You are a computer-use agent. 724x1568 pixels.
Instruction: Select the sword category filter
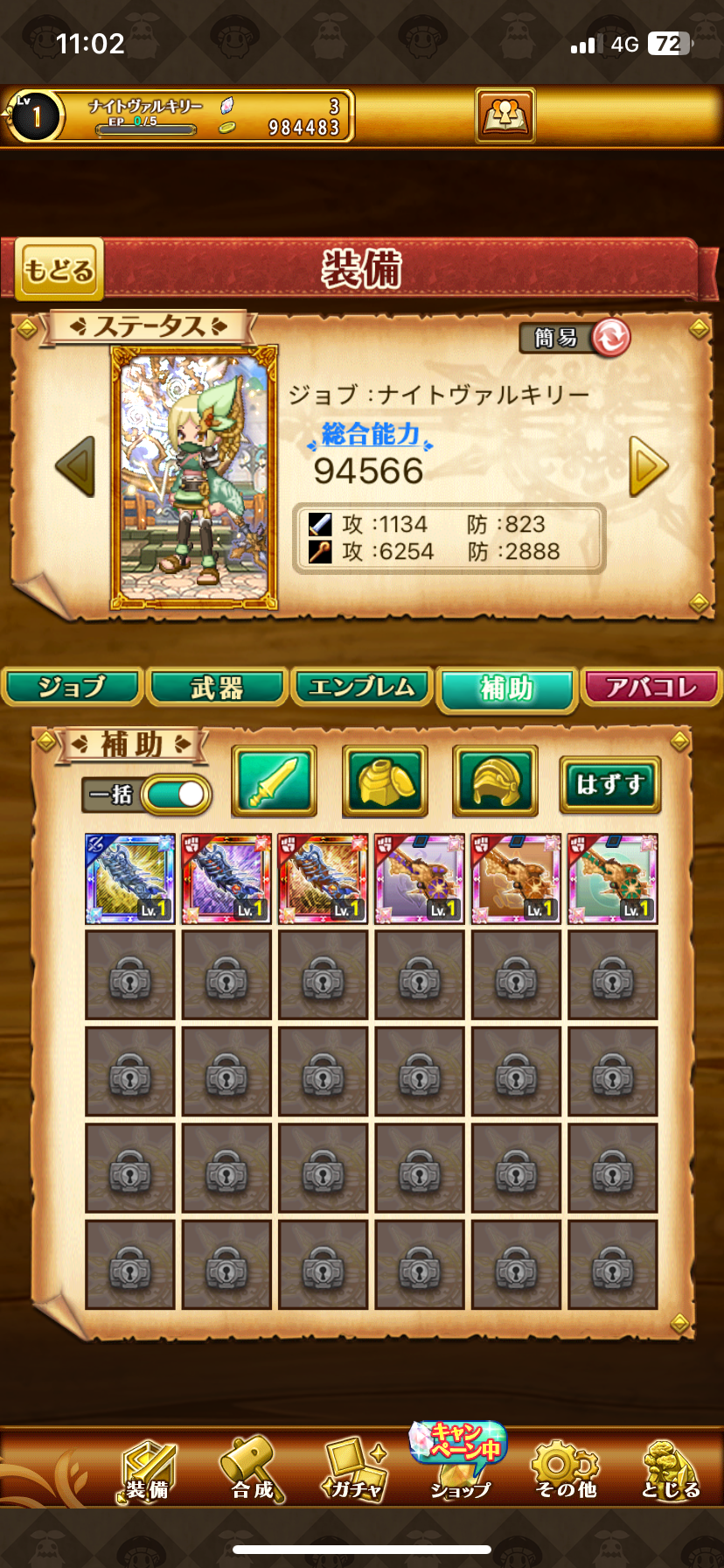(274, 780)
